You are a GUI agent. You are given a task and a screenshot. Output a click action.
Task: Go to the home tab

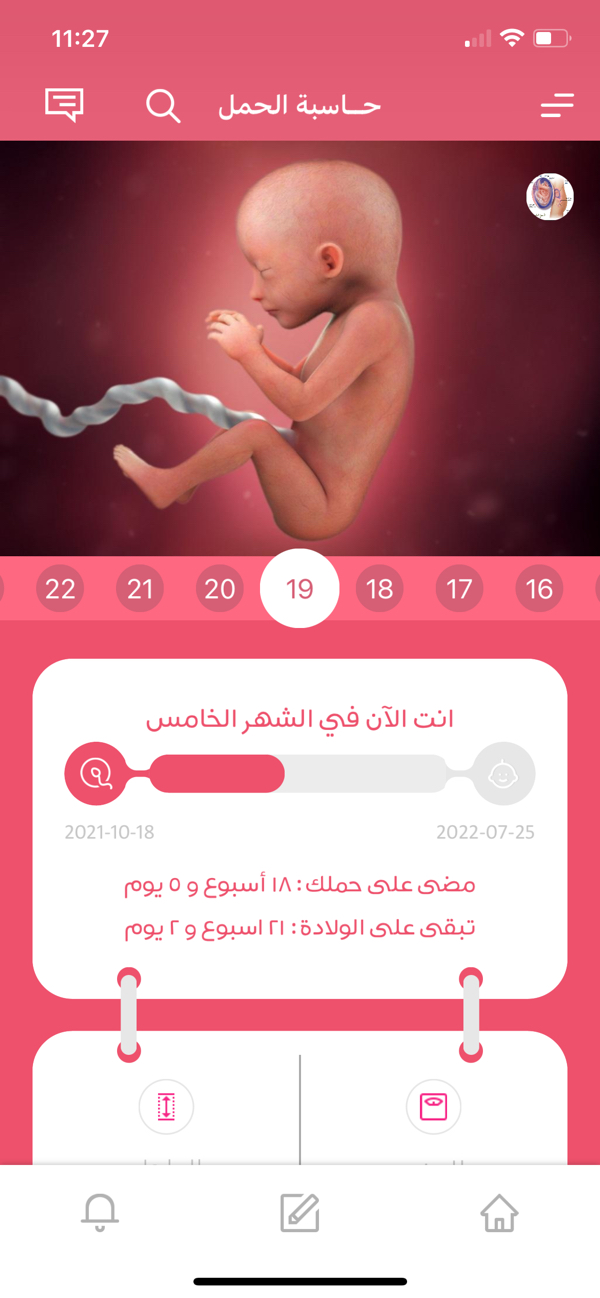pyautogui.click(x=499, y=1212)
